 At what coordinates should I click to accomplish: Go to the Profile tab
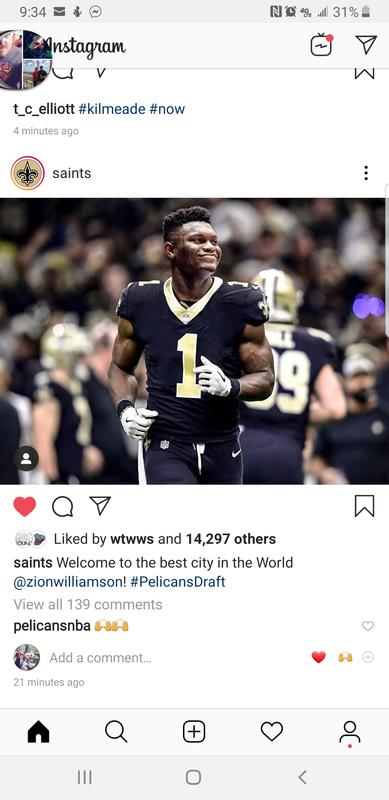(350, 733)
